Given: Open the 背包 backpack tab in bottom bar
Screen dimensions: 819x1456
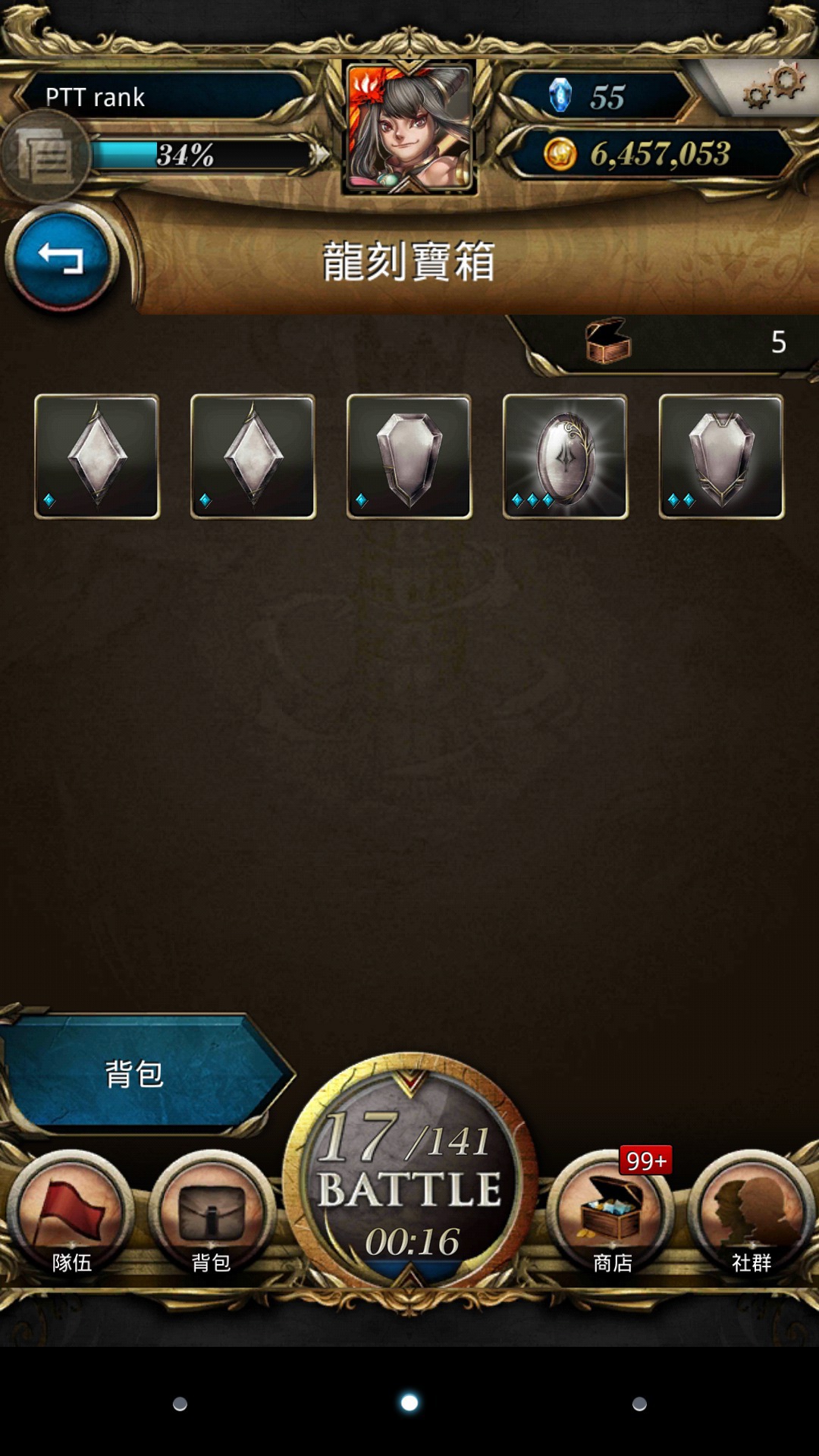Looking at the screenshot, I should click(212, 1213).
